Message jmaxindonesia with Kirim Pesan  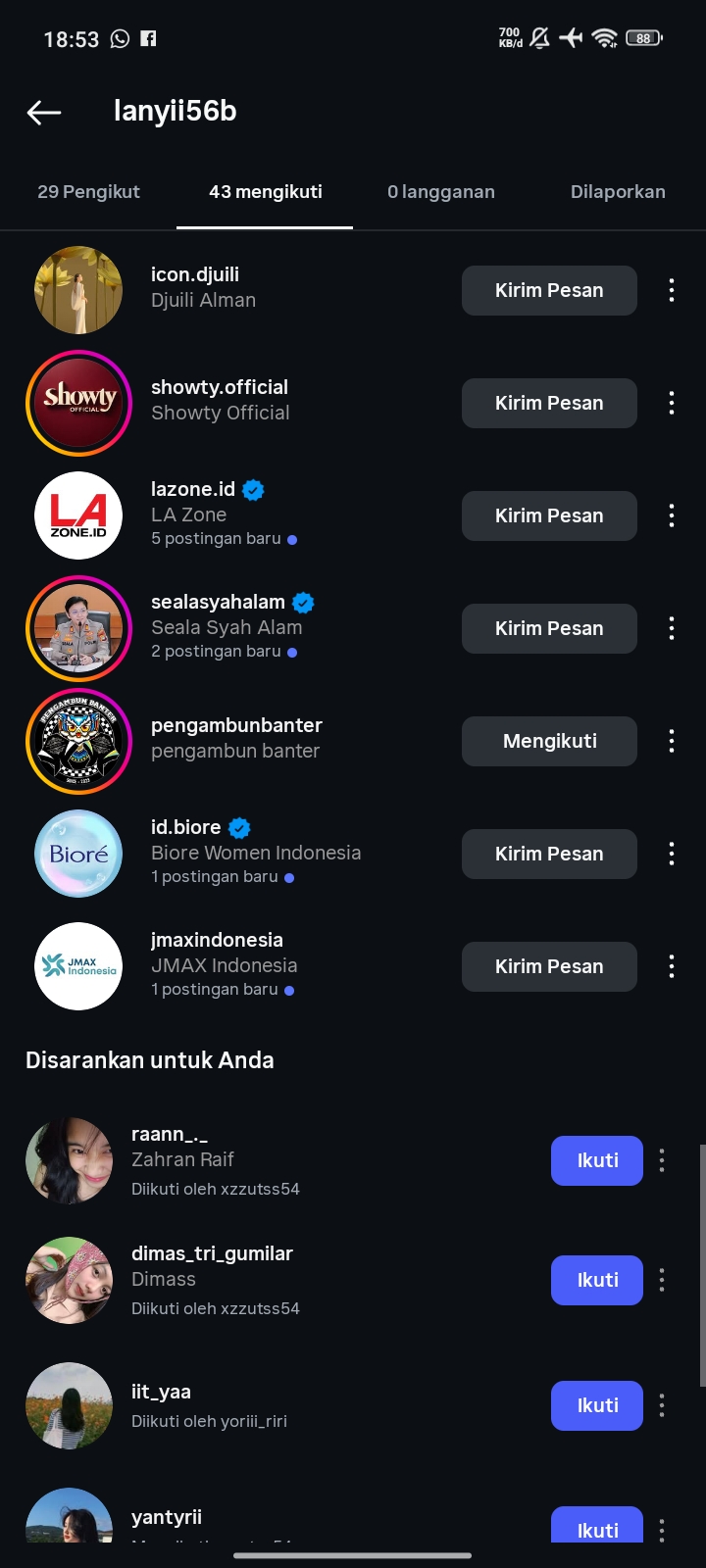[549, 966]
